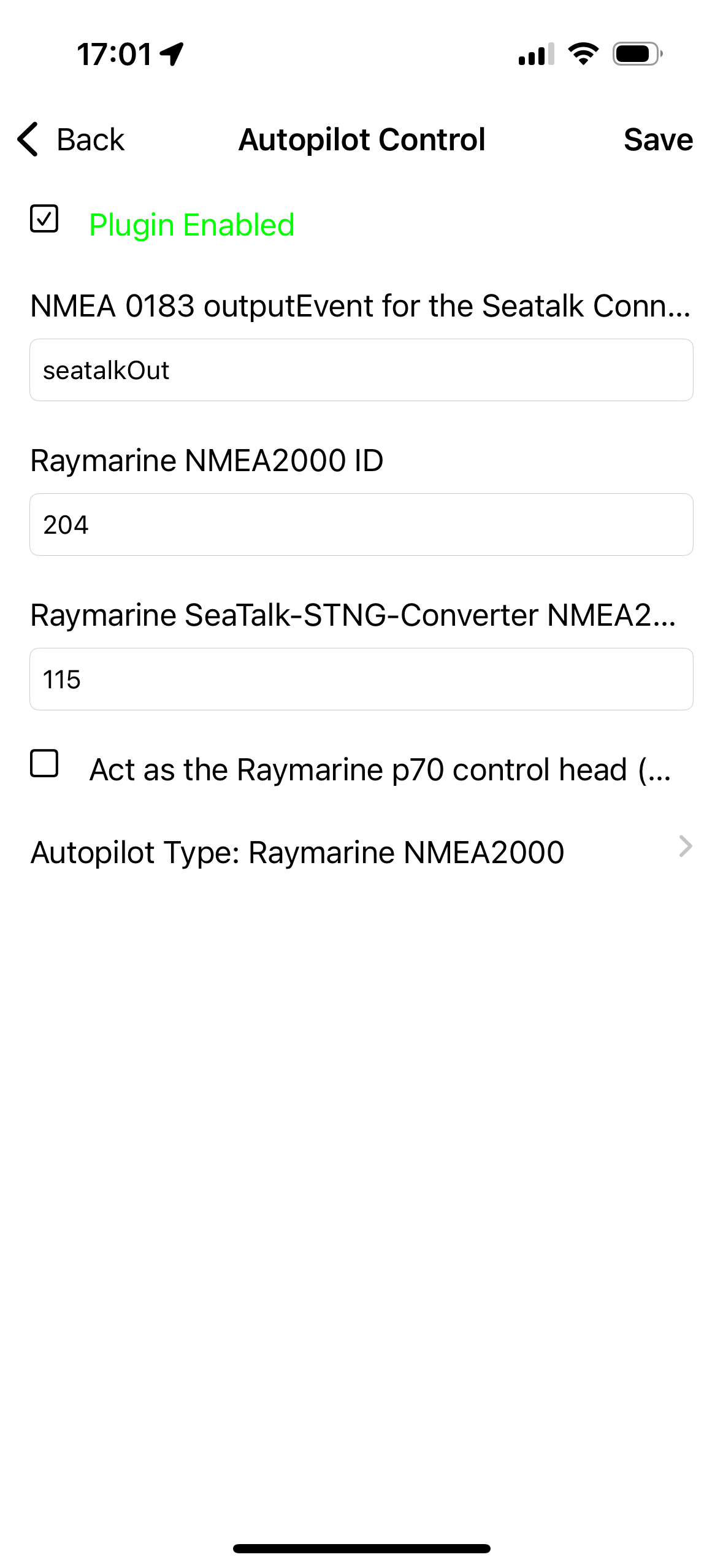Open the Autopilot Type selection
Viewport: 723px width, 1568px height.
tap(361, 851)
